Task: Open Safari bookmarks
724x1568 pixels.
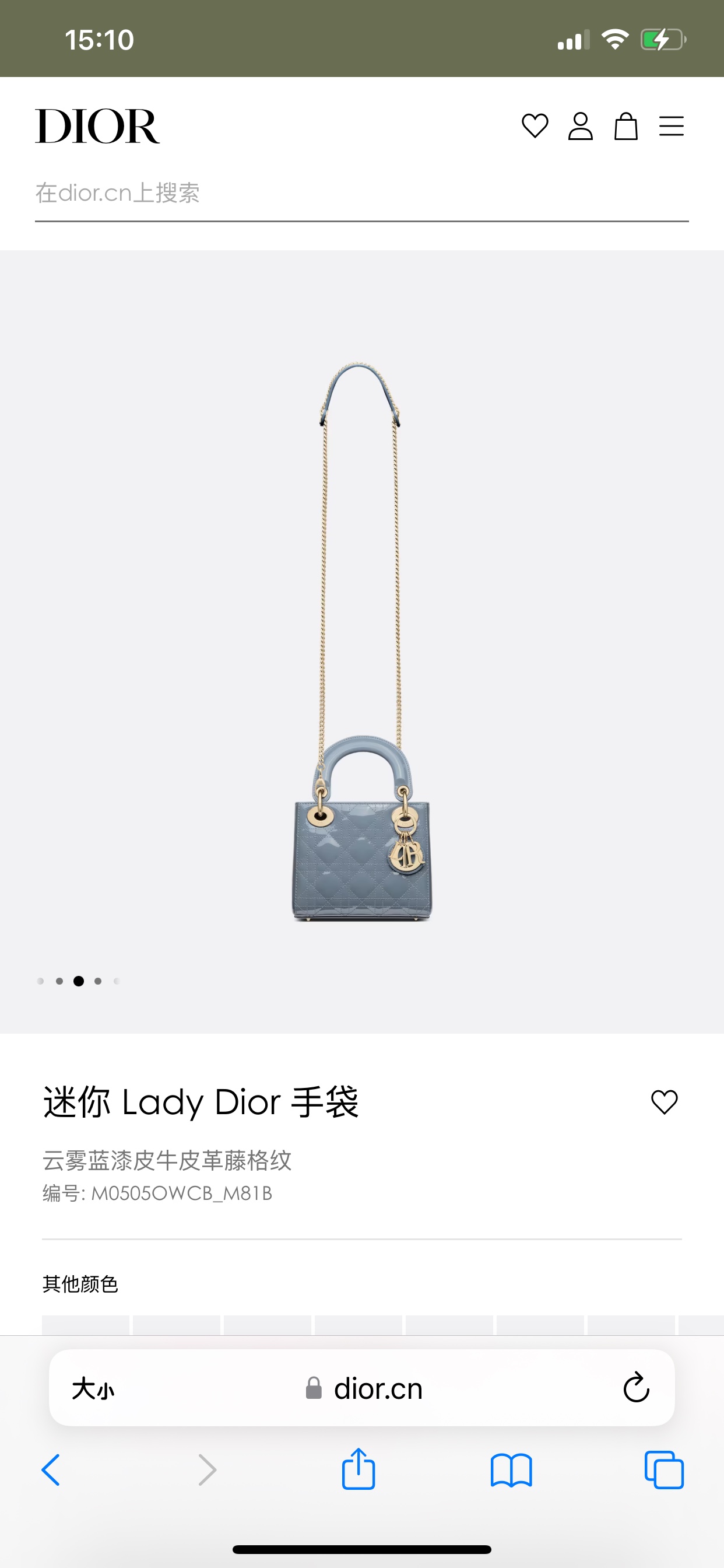Action: point(511,1470)
